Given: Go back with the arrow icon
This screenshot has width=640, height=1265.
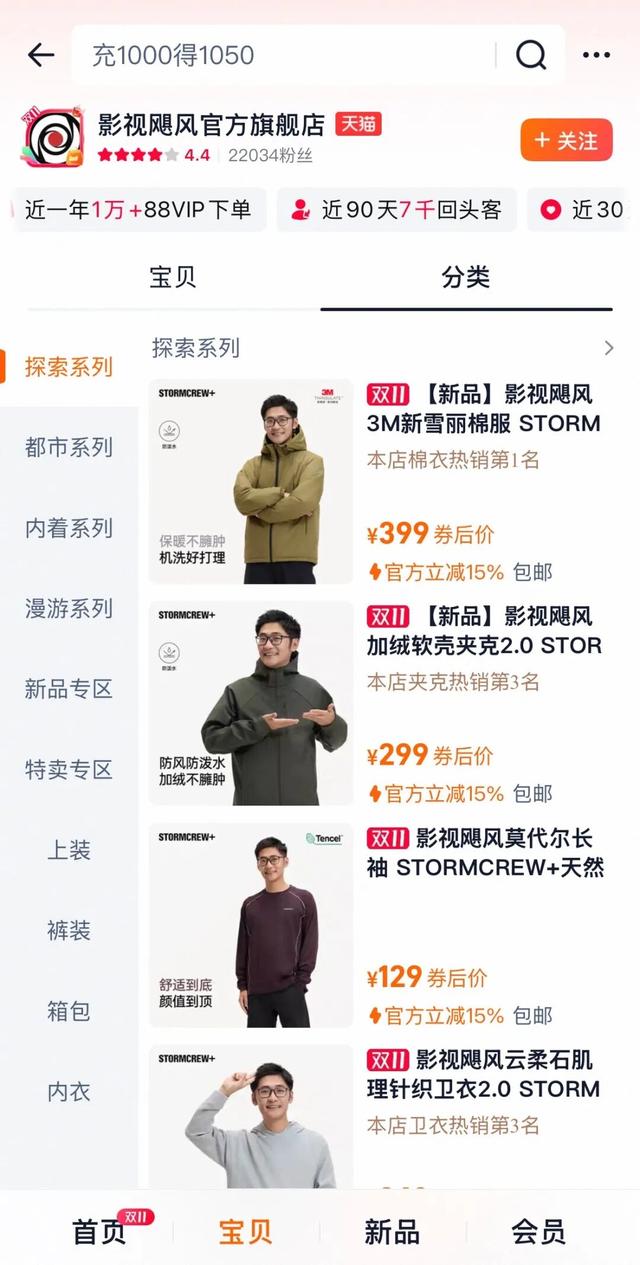Looking at the screenshot, I should point(41,55).
